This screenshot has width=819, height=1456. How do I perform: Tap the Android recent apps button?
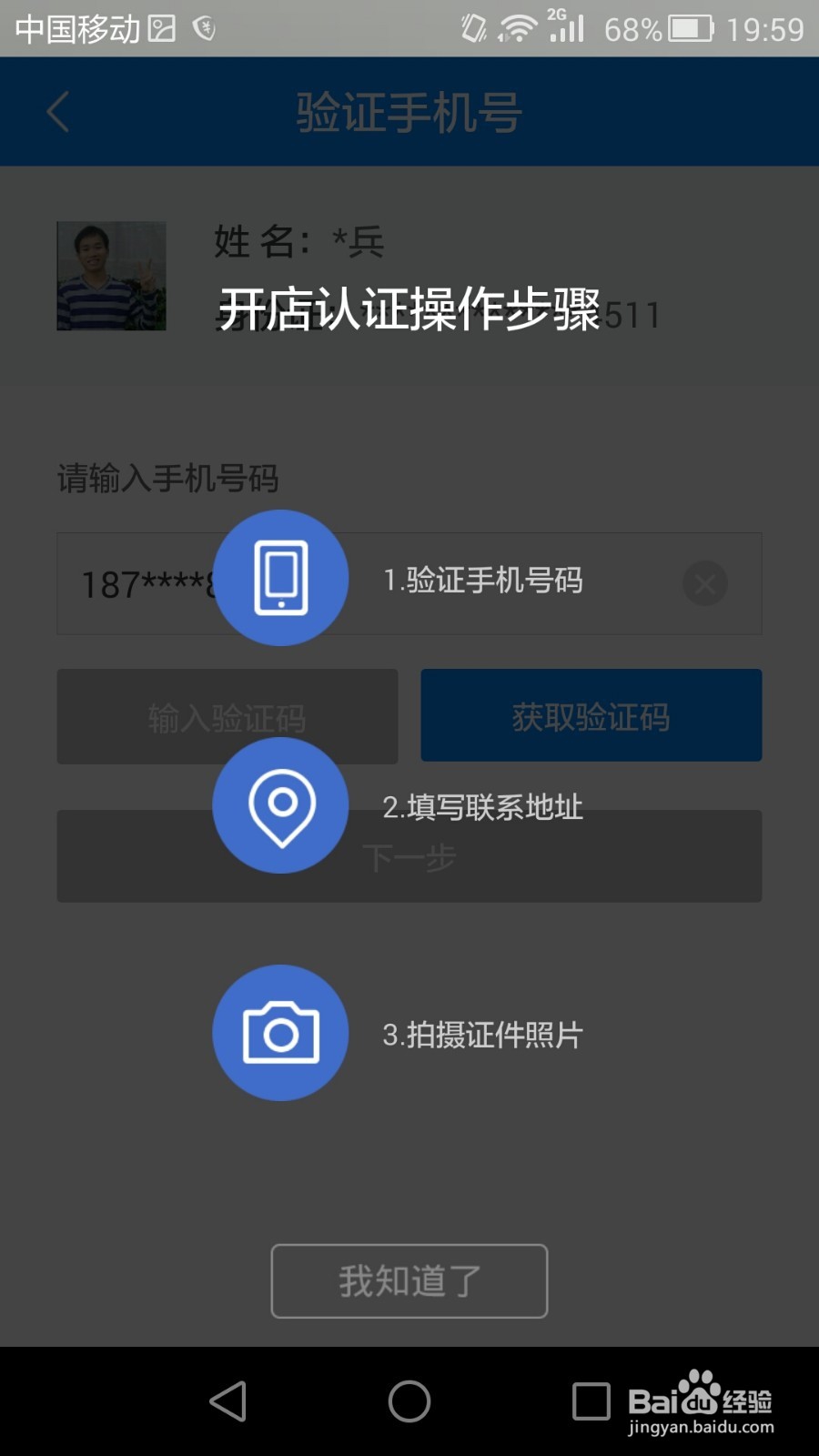[x=591, y=1401]
